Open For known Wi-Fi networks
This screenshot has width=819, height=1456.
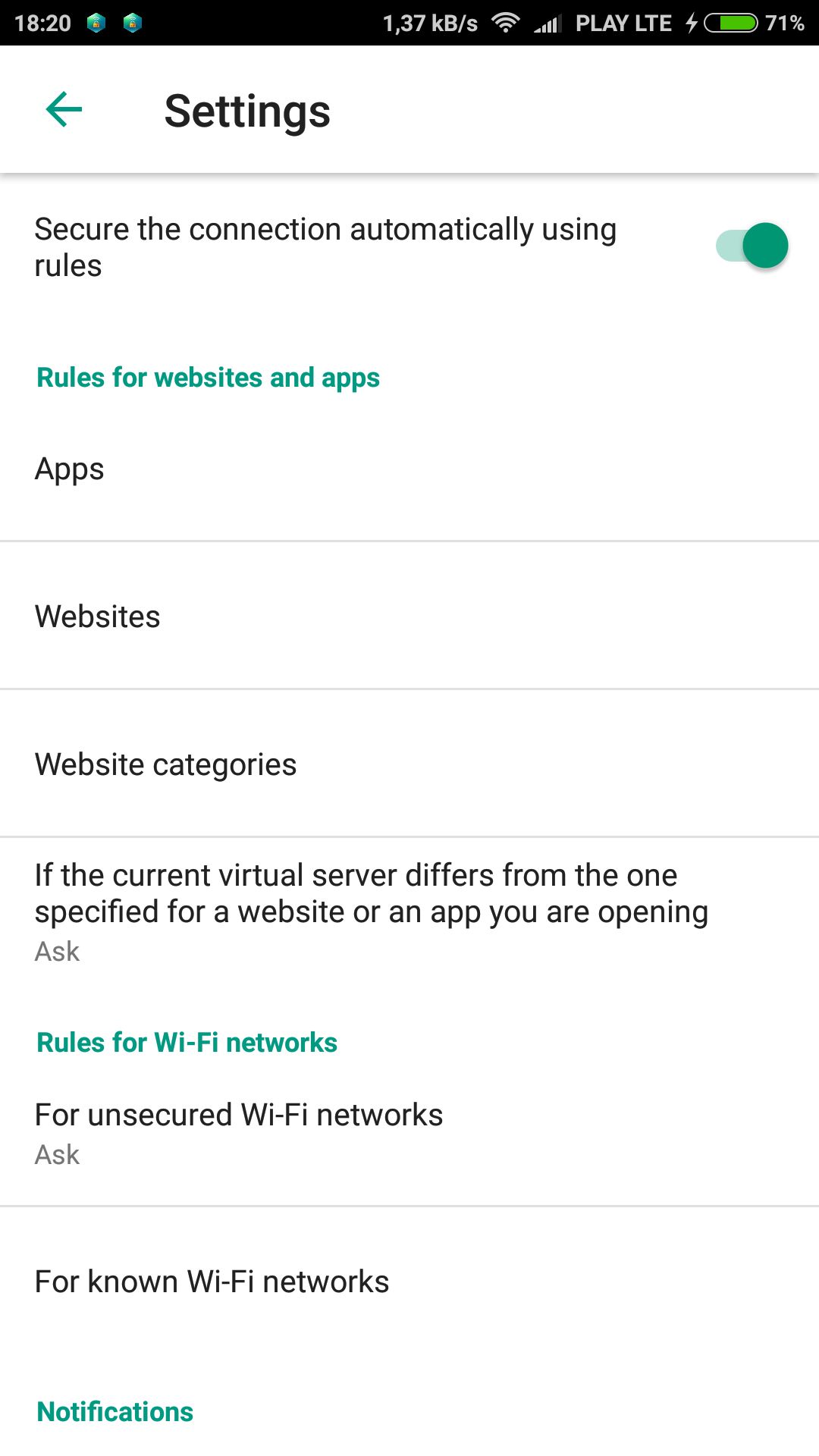[x=409, y=1282]
